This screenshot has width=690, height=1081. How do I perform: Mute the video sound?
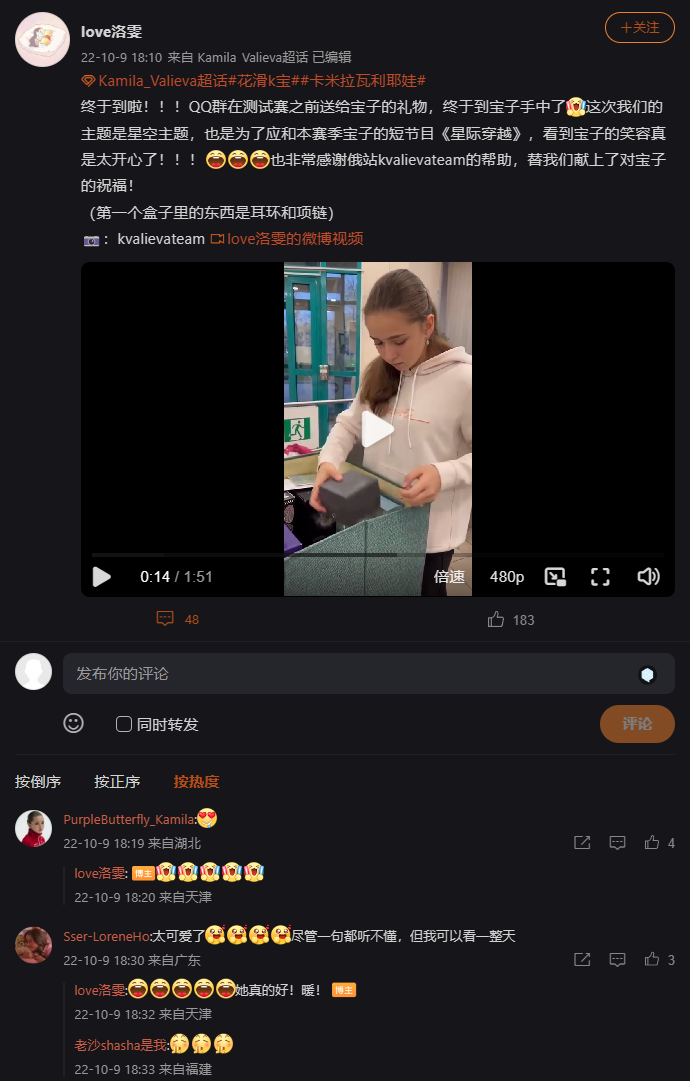(x=648, y=576)
